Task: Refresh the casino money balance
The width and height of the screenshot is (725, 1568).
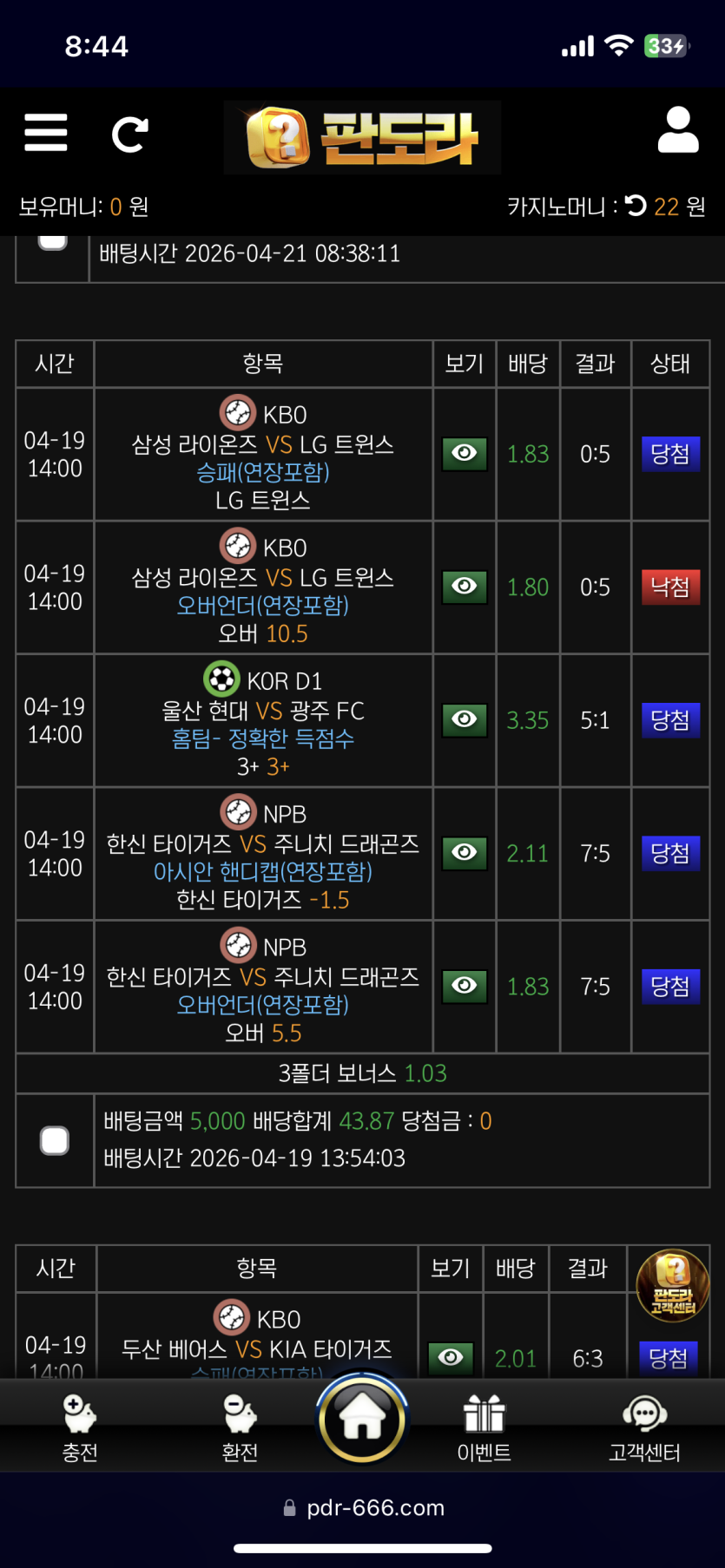Action: [636, 206]
